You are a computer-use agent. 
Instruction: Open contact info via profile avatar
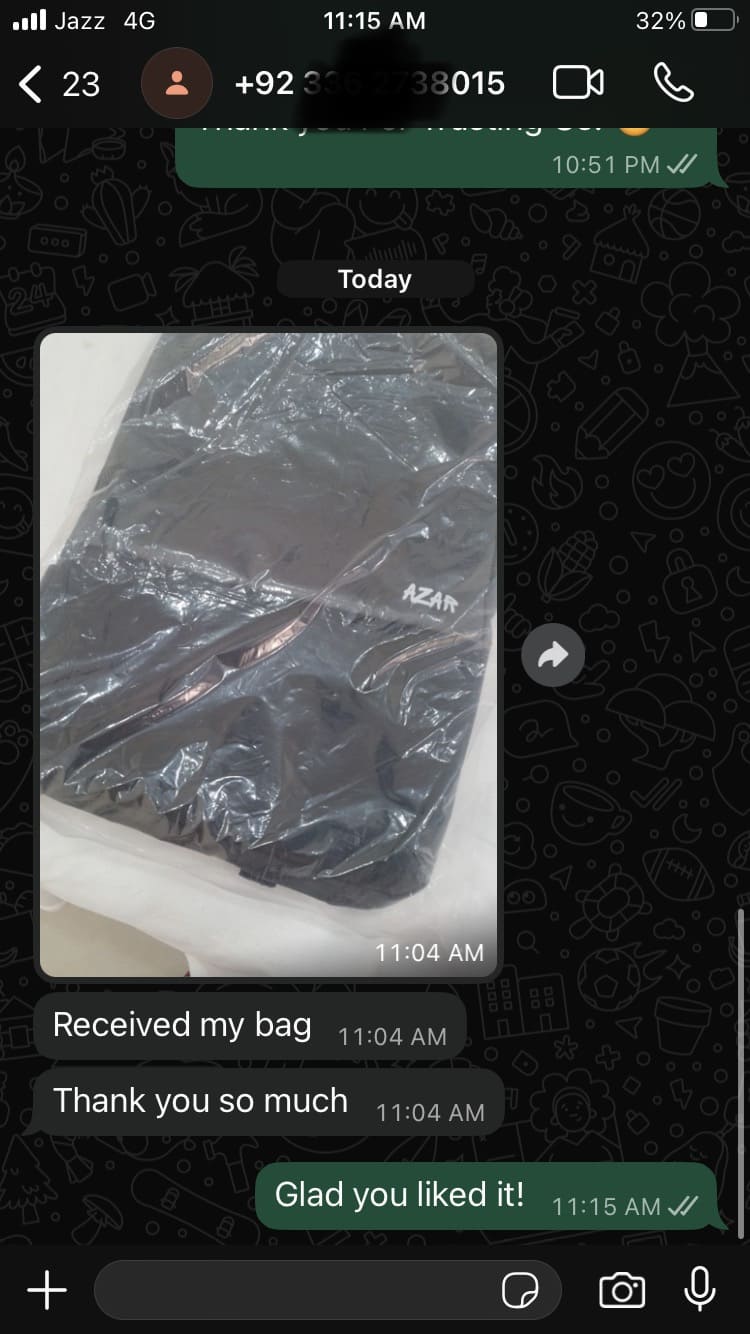tap(176, 83)
